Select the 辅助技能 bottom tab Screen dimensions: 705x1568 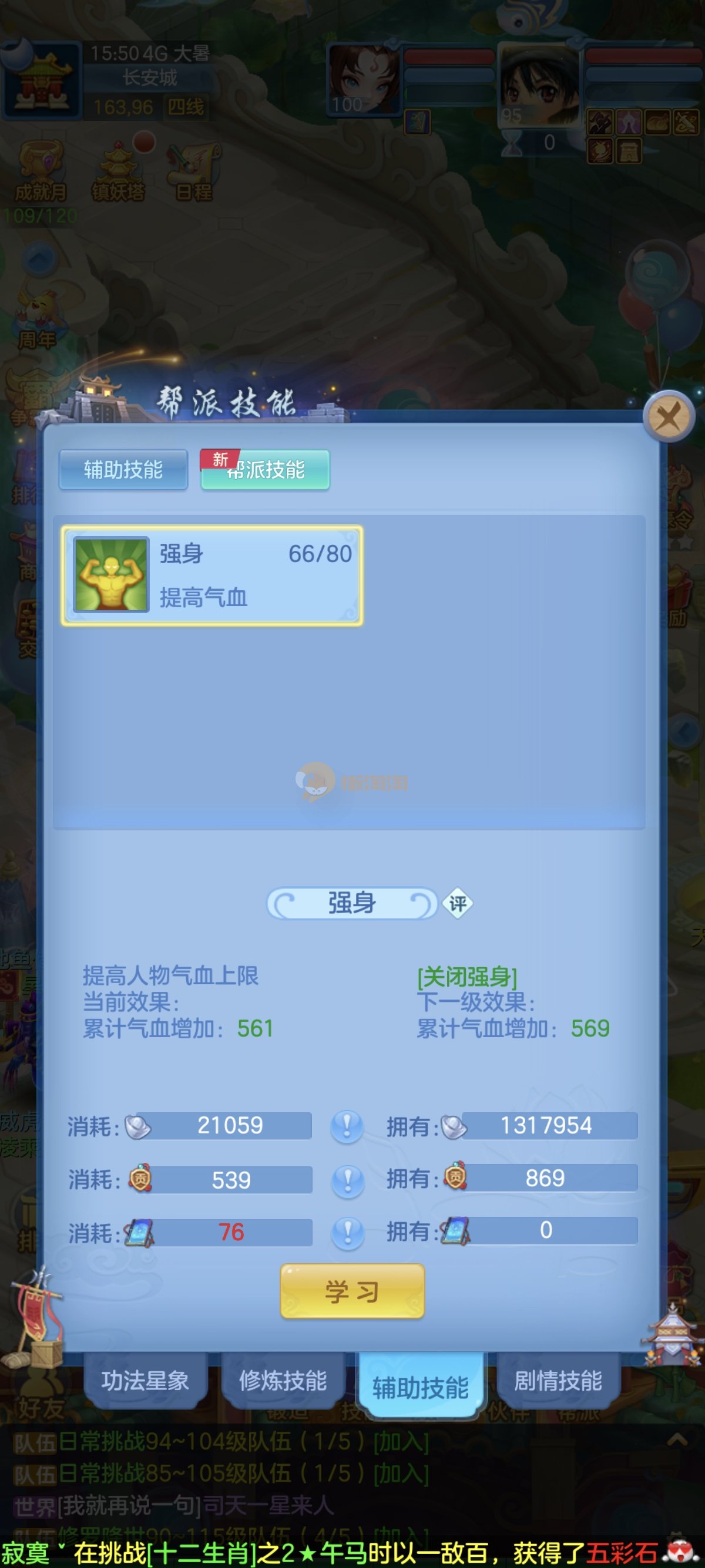coord(420,1387)
